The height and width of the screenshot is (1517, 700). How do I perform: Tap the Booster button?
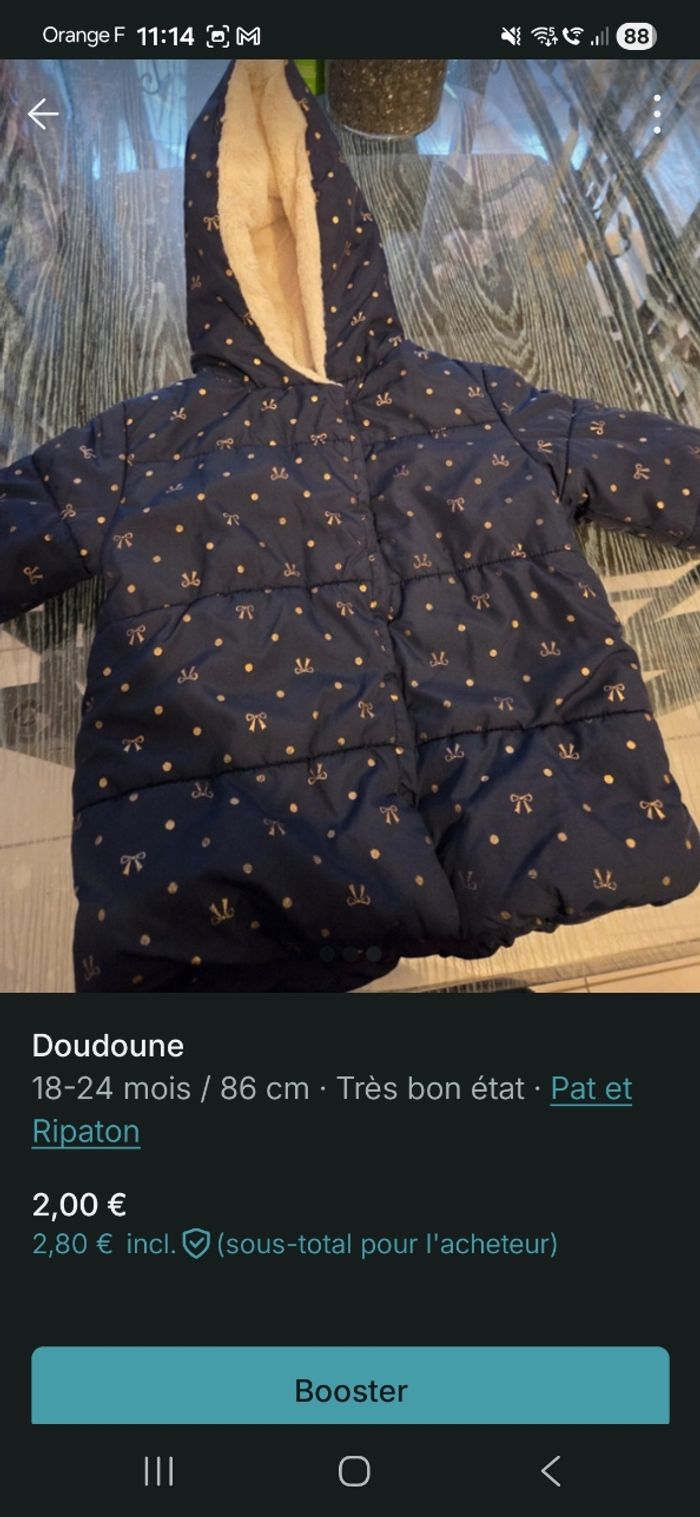click(350, 1389)
